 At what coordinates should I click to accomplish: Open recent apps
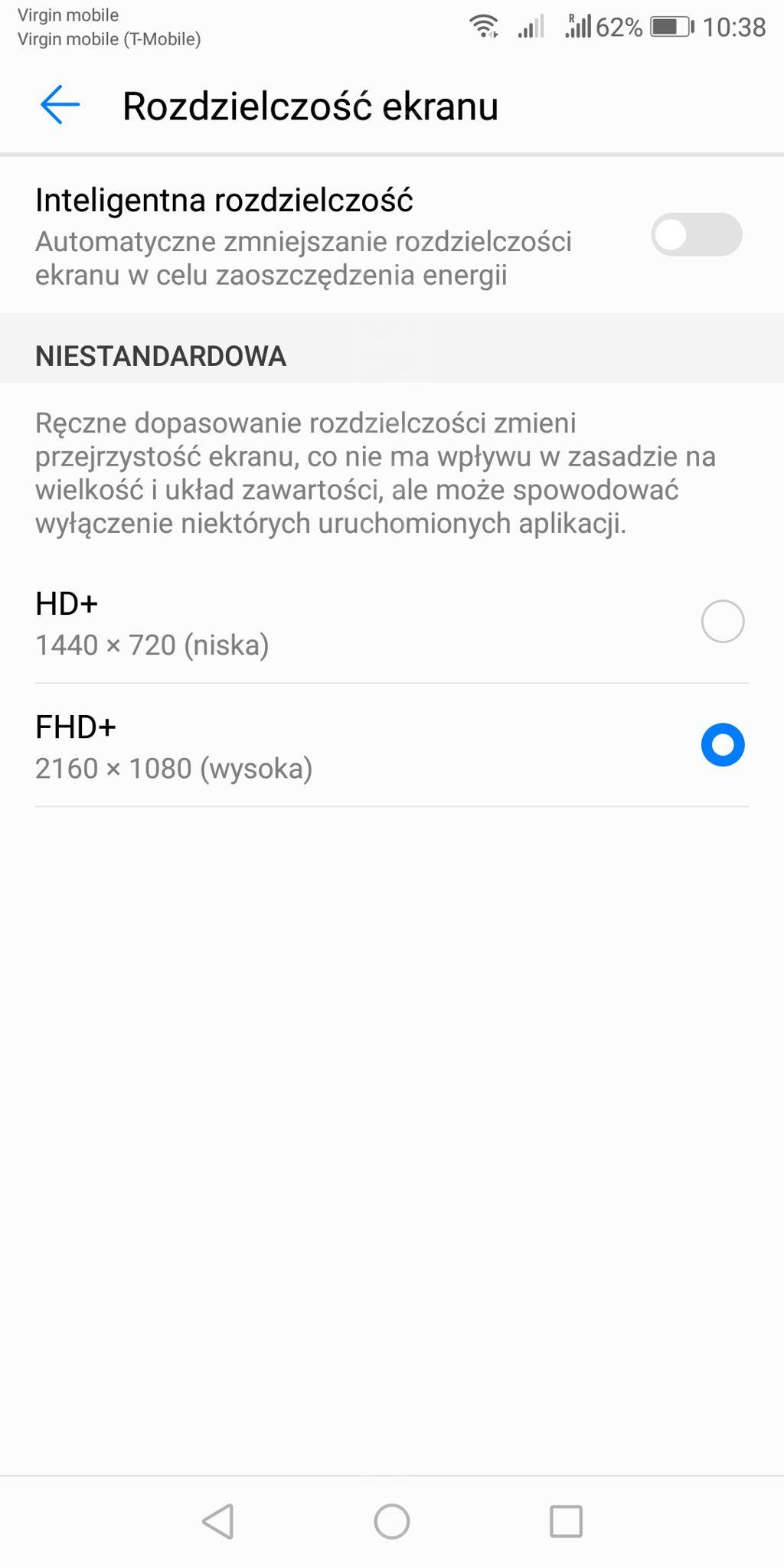[566, 1521]
